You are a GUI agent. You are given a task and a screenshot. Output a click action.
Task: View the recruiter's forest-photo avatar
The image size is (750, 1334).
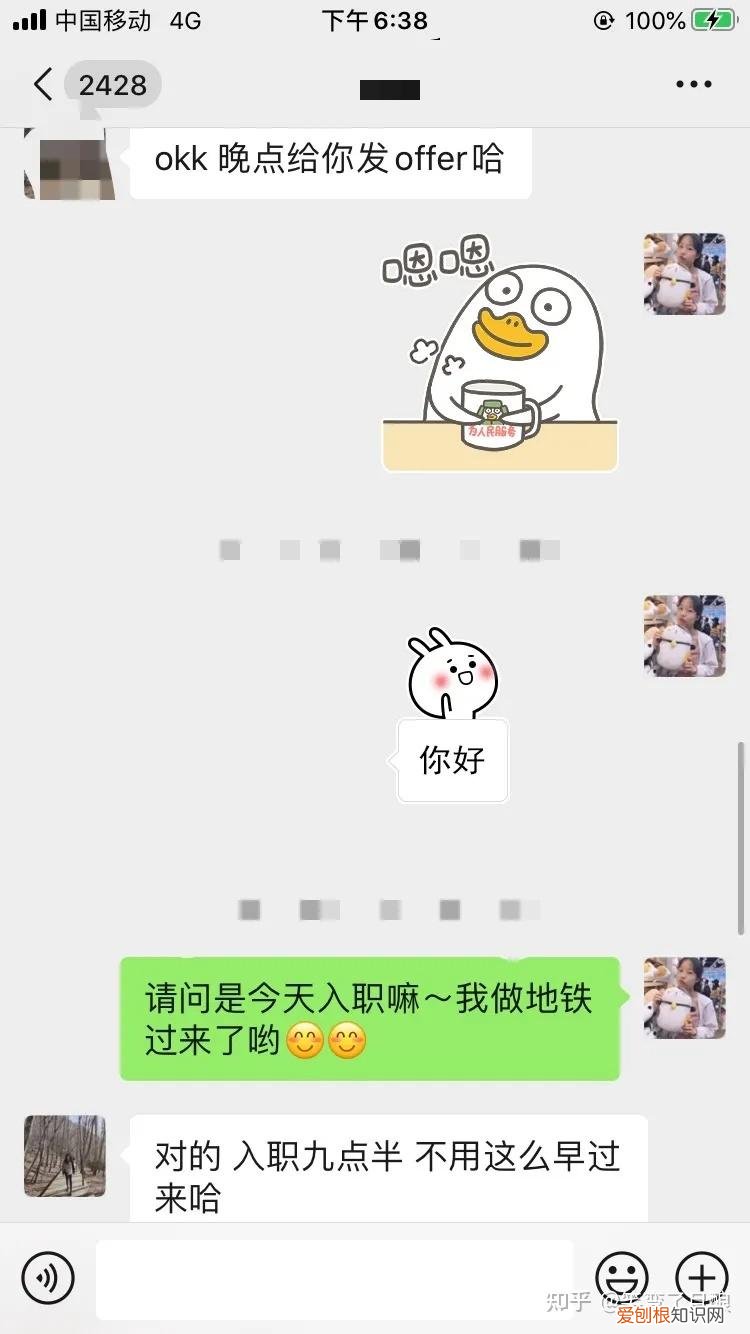(x=64, y=1157)
